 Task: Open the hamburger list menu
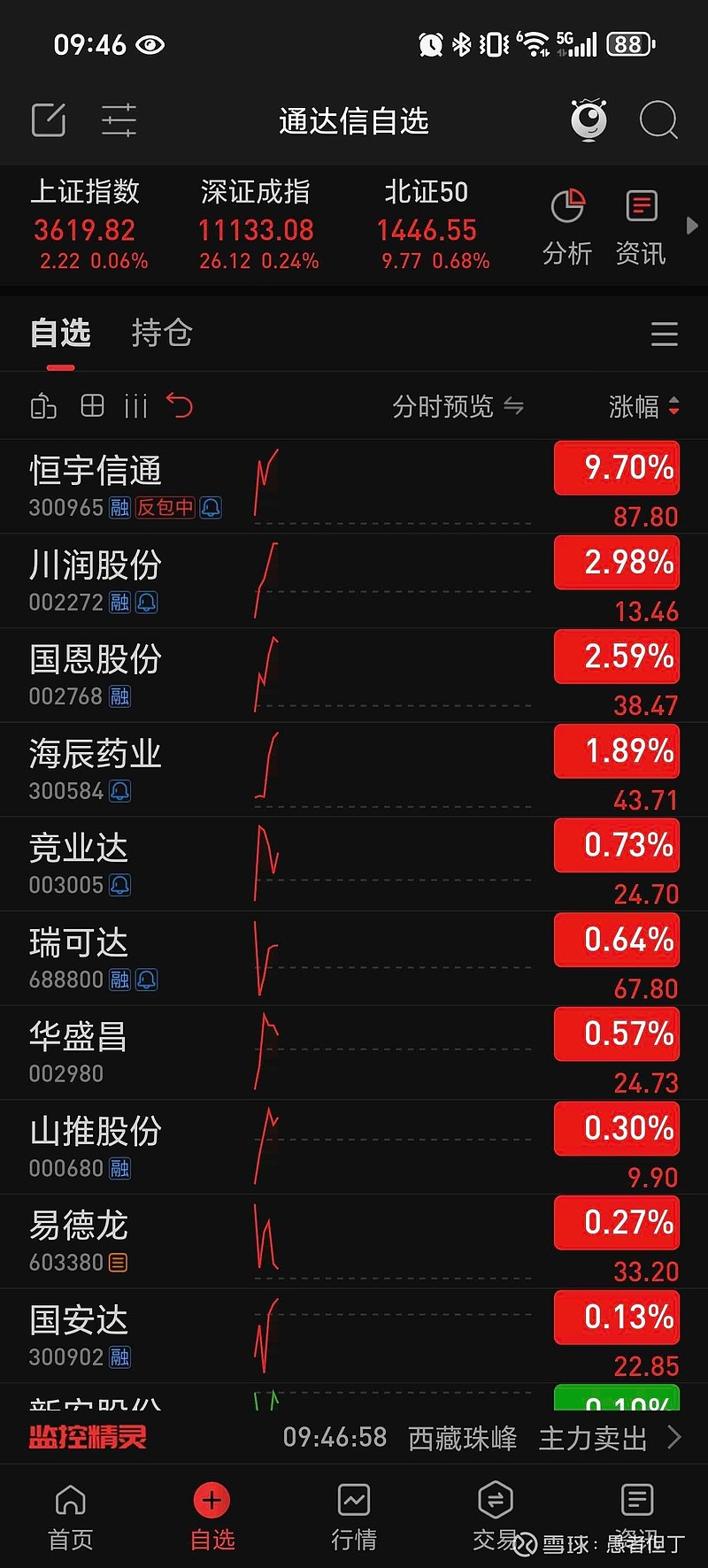point(664,334)
